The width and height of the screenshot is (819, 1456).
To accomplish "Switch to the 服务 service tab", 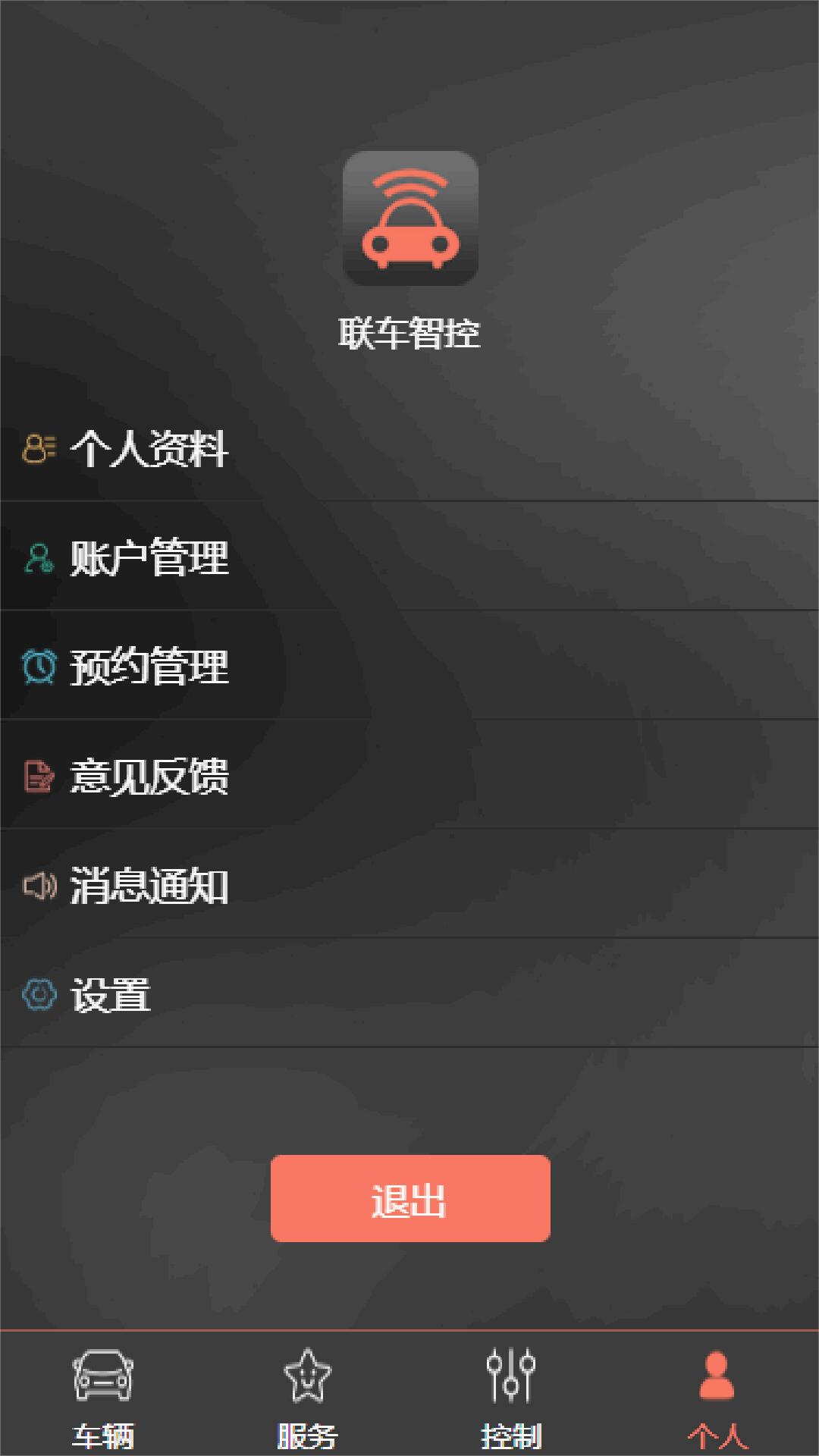I will tap(307, 1397).
